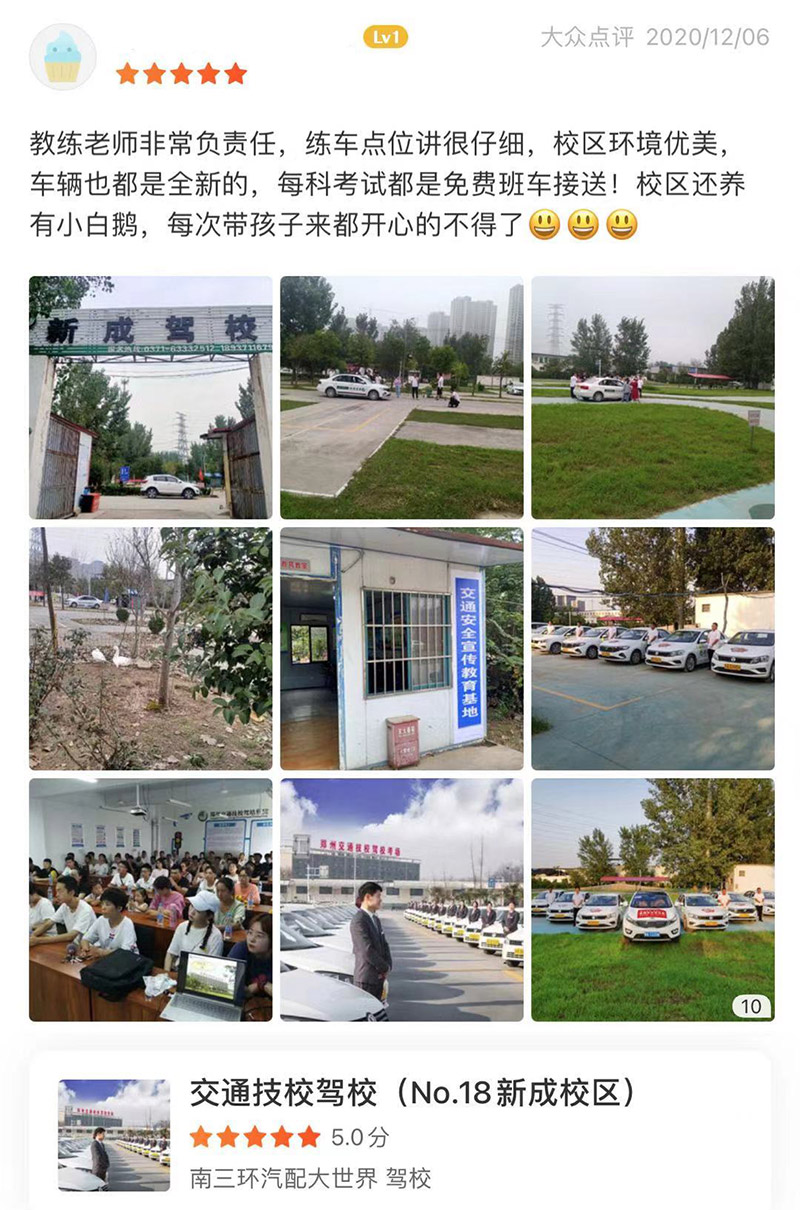View the white geese photo

point(150,648)
